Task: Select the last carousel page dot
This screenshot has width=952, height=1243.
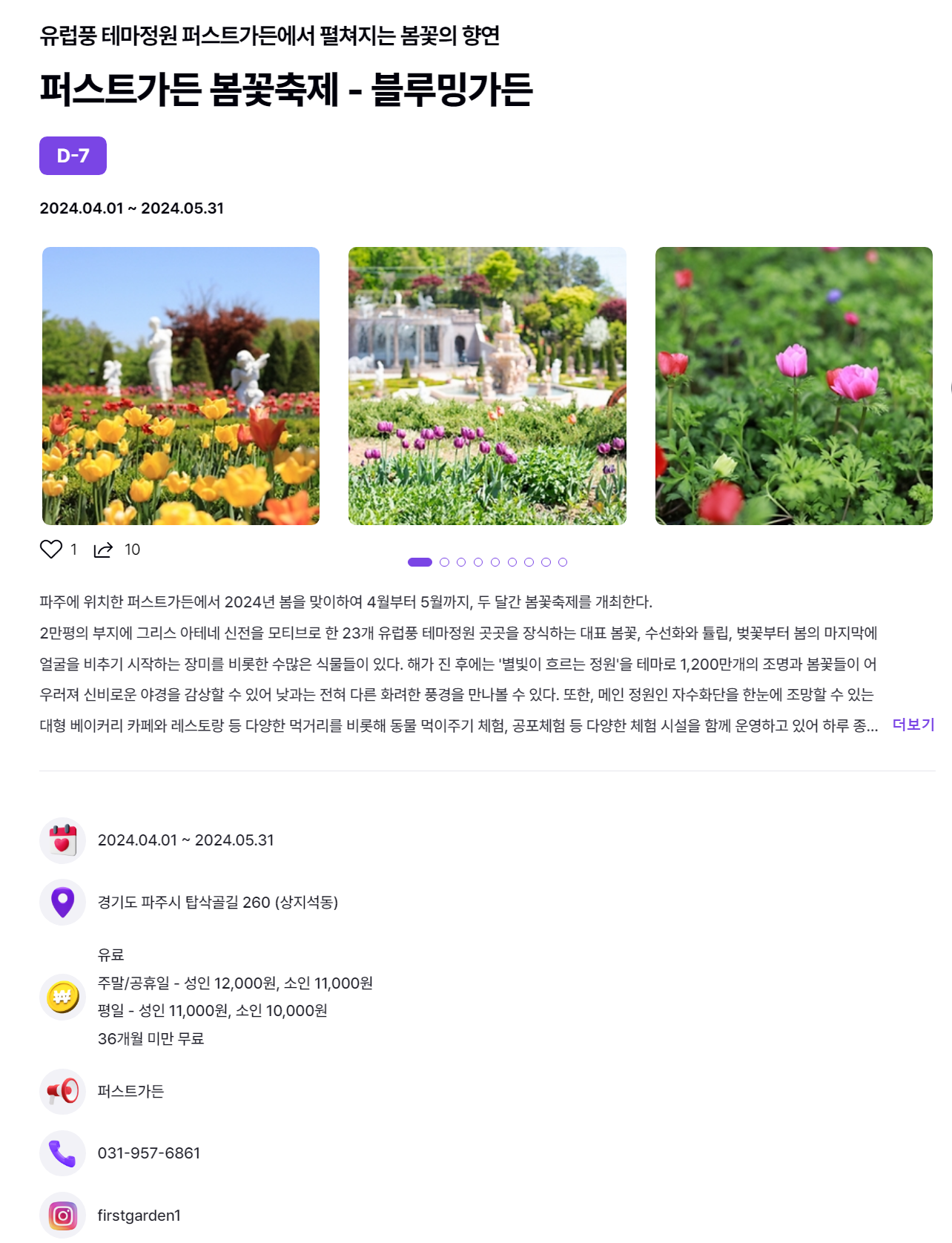Action: tap(563, 562)
